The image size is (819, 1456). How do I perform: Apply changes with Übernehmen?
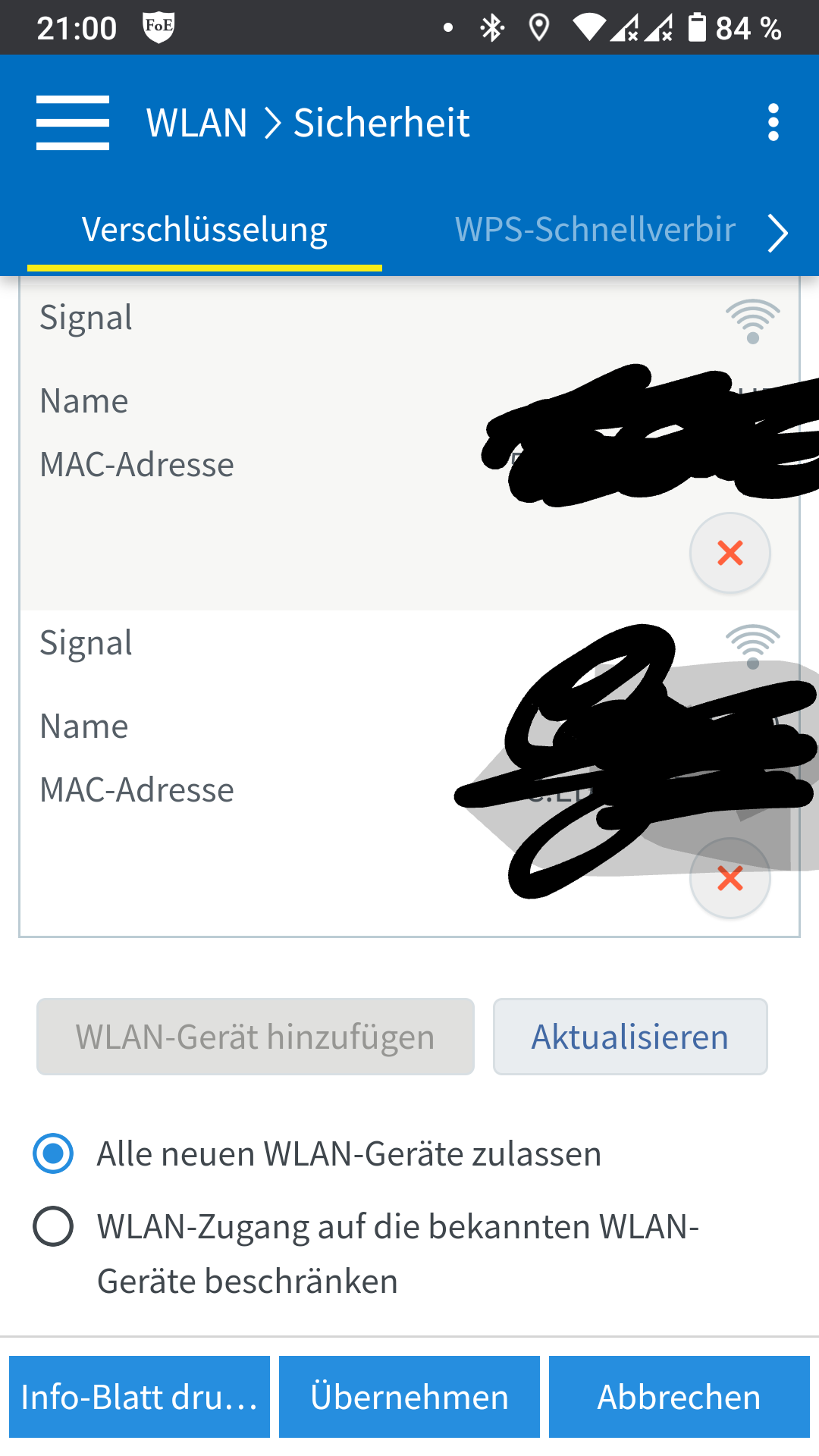point(409,1397)
